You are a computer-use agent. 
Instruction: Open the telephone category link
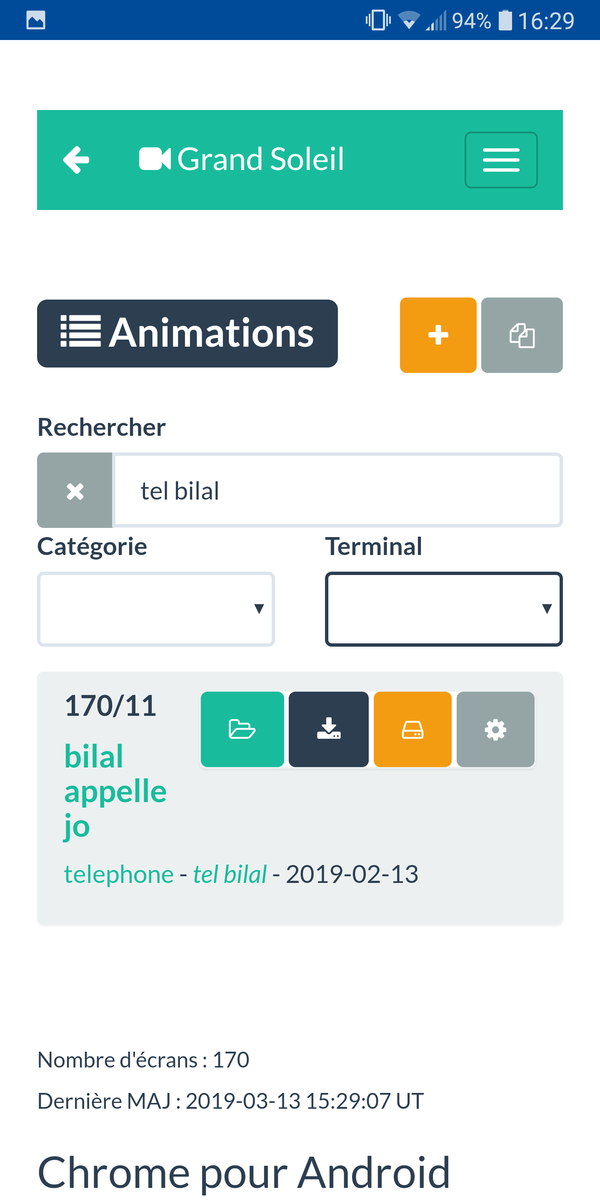click(119, 875)
